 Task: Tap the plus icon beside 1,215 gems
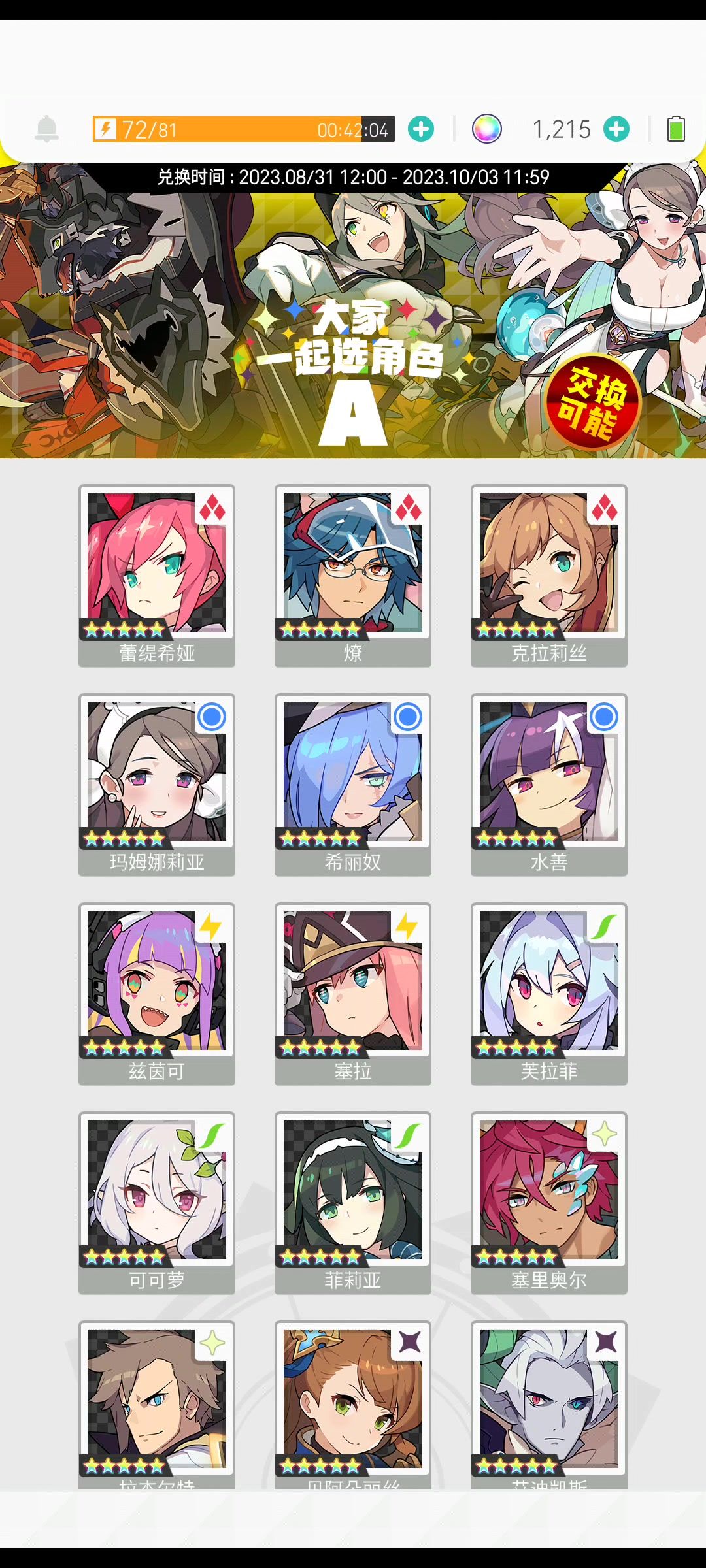pyautogui.click(x=616, y=129)
